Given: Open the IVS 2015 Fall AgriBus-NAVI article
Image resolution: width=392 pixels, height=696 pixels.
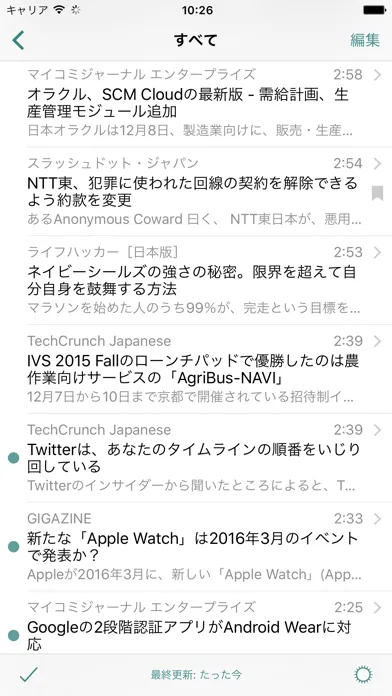Looking at the screenshot, I should tap(196, 369).
